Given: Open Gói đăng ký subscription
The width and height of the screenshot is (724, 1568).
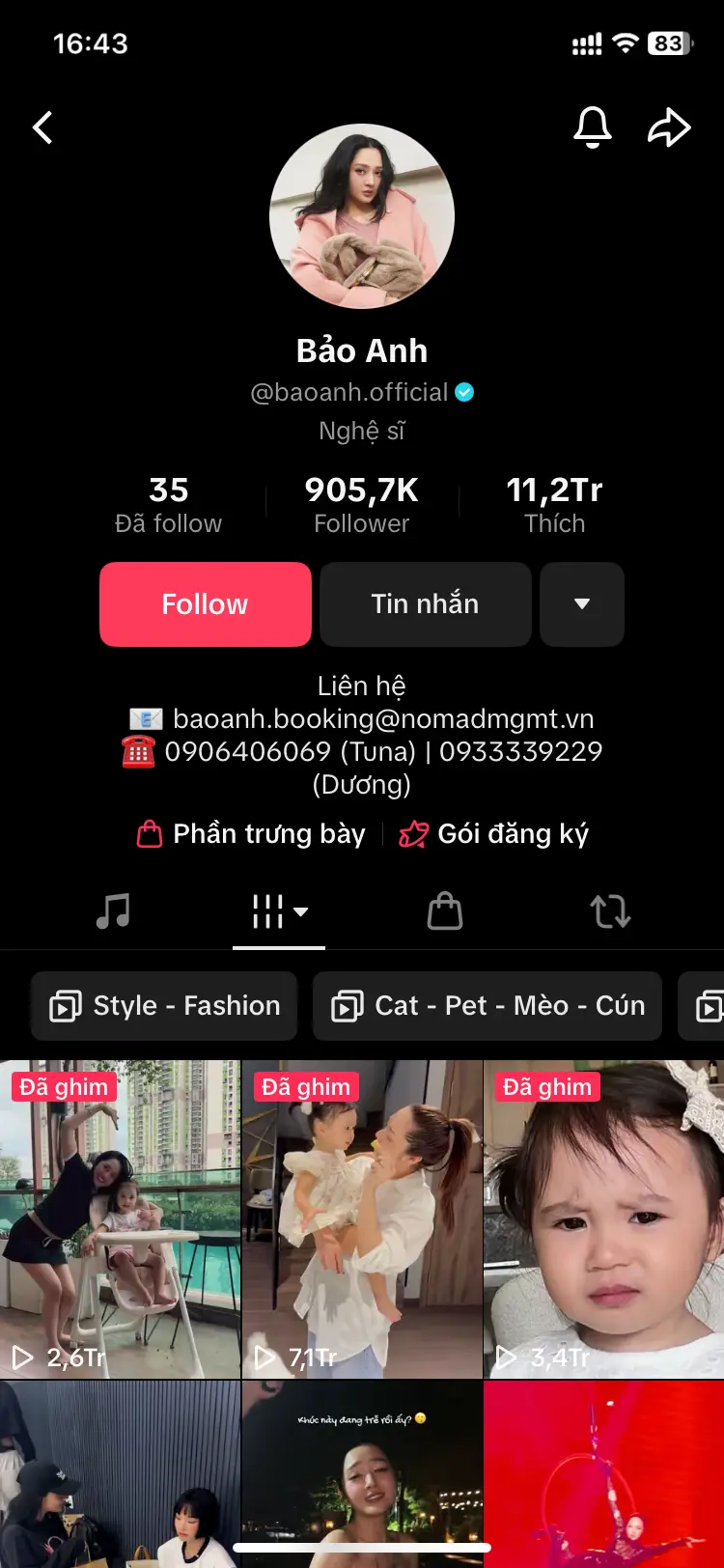Looking at the screenshot, I should pos(494,834).
